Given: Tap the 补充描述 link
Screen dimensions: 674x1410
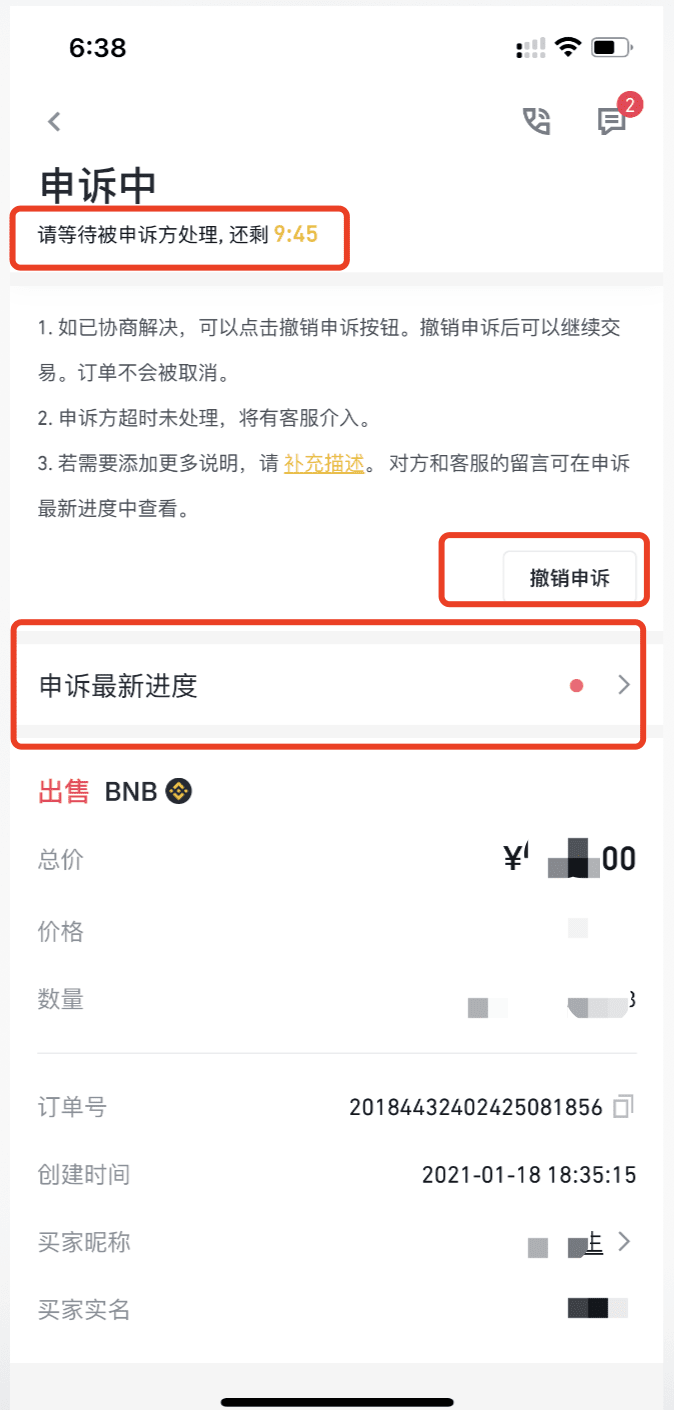Looking at the screenshot, I should click(324, 464).
